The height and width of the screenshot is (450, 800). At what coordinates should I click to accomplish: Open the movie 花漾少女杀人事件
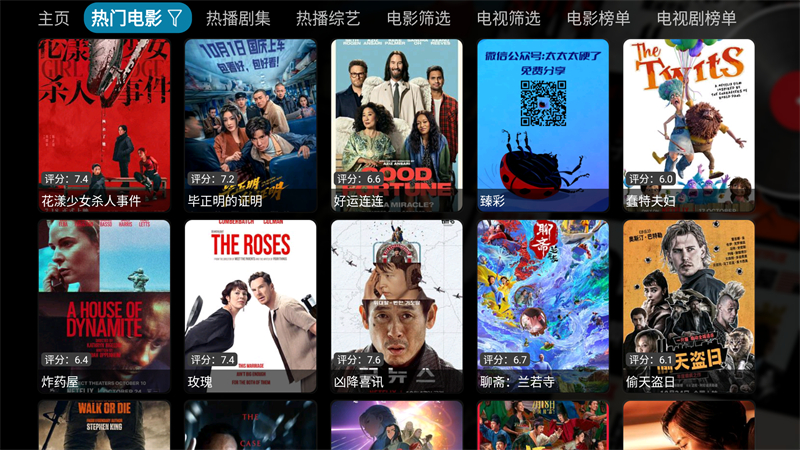(x=104, y=125)
